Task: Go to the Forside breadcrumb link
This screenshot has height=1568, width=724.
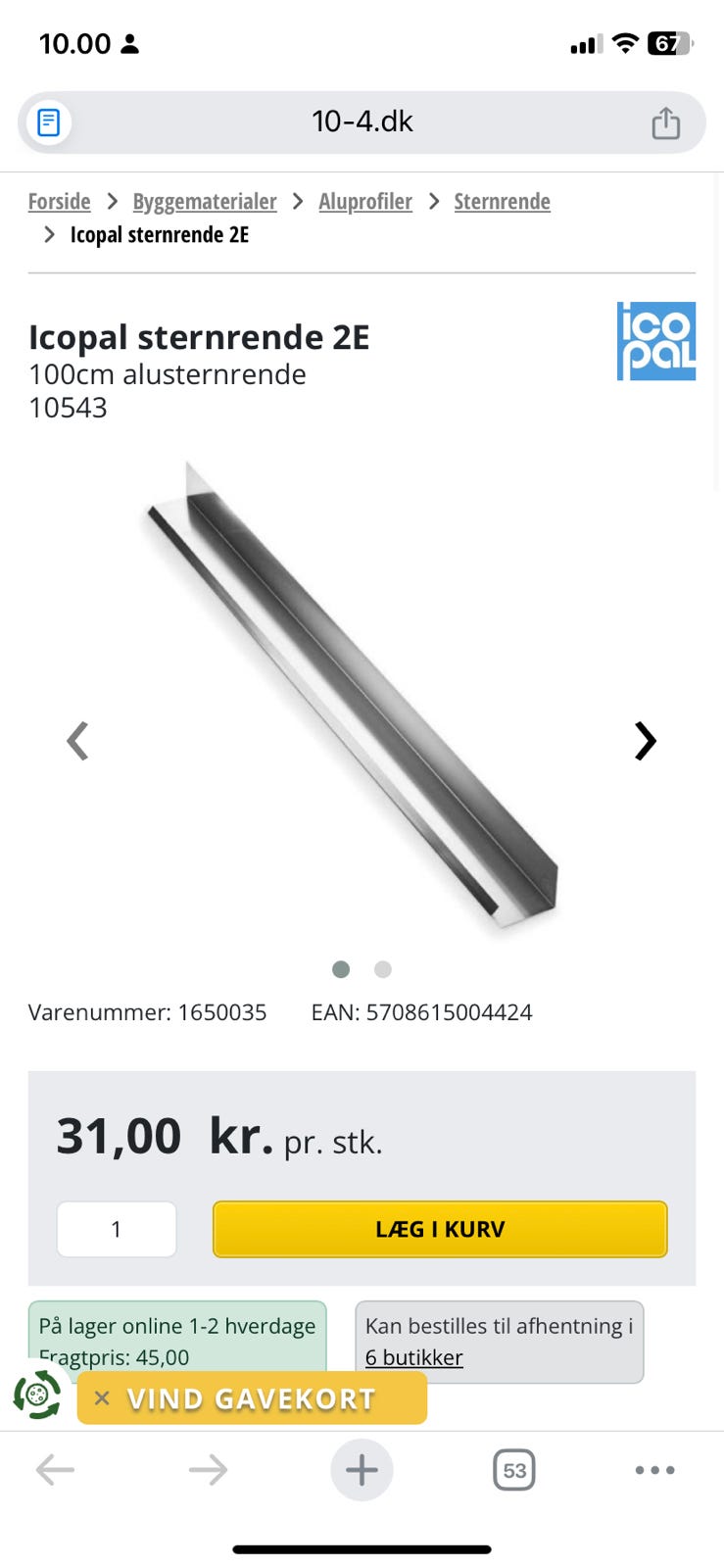Action: pyautogui.click(x=59, y=201)
